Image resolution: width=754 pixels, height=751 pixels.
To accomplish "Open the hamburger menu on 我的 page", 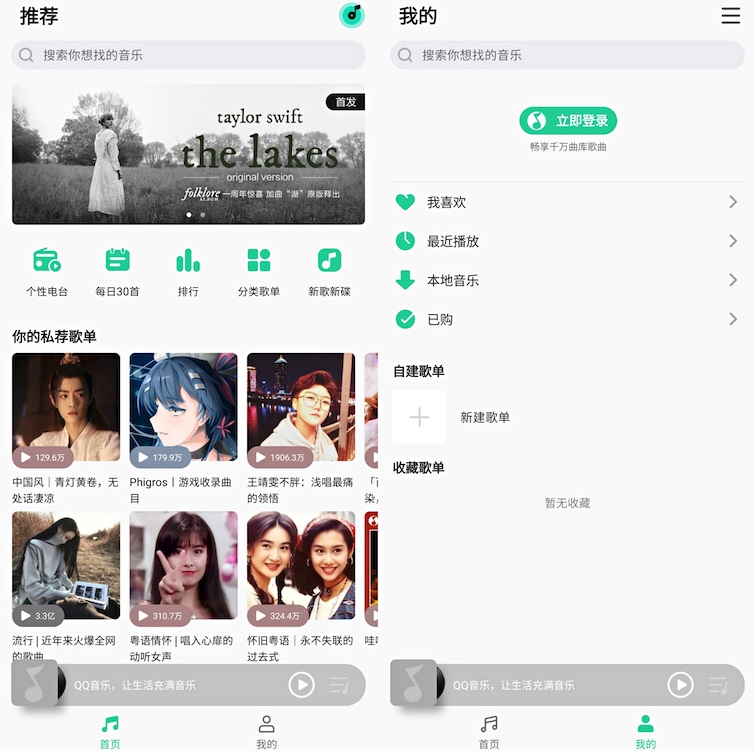I will click(x=731, y=16).
